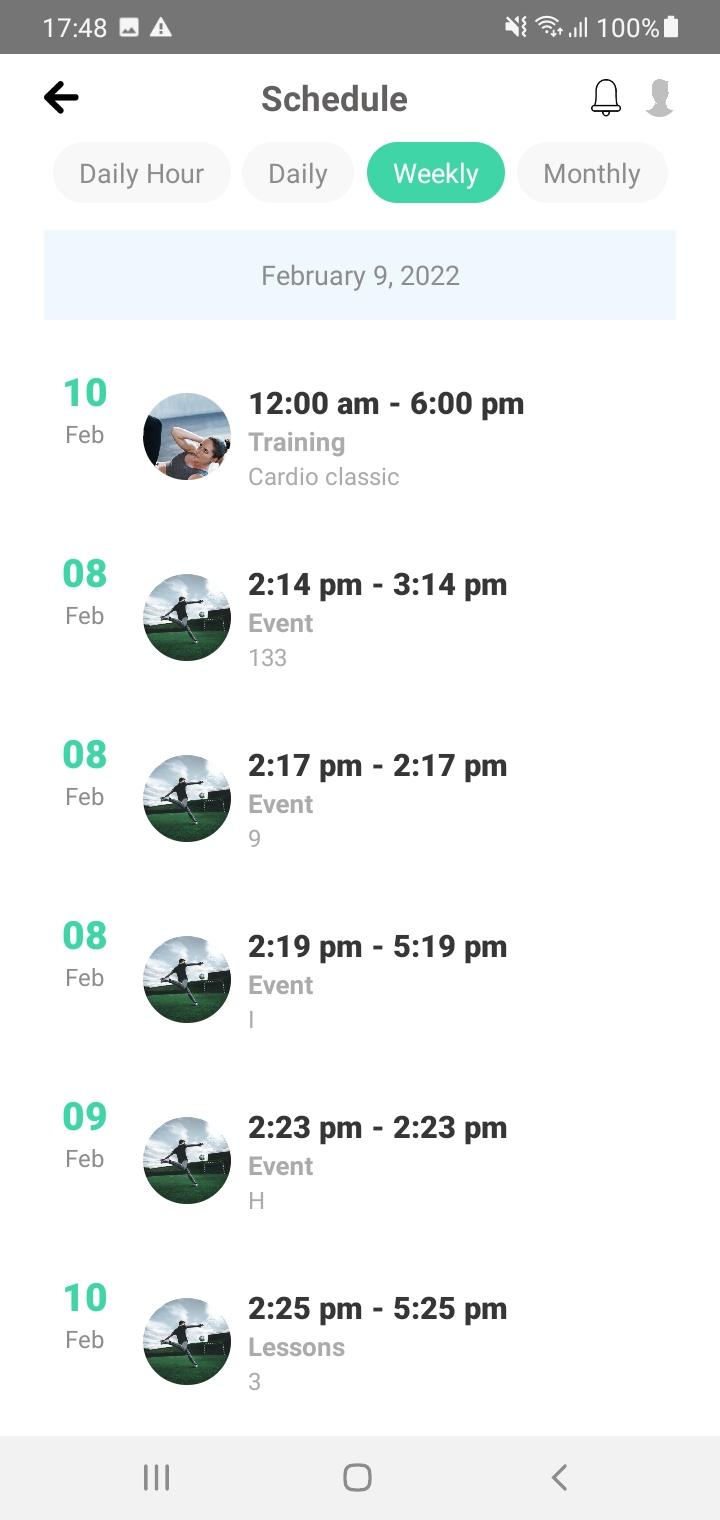Tap the system home button
The width and height of the screenshot is (720, 1520).
click(357, 1477)
